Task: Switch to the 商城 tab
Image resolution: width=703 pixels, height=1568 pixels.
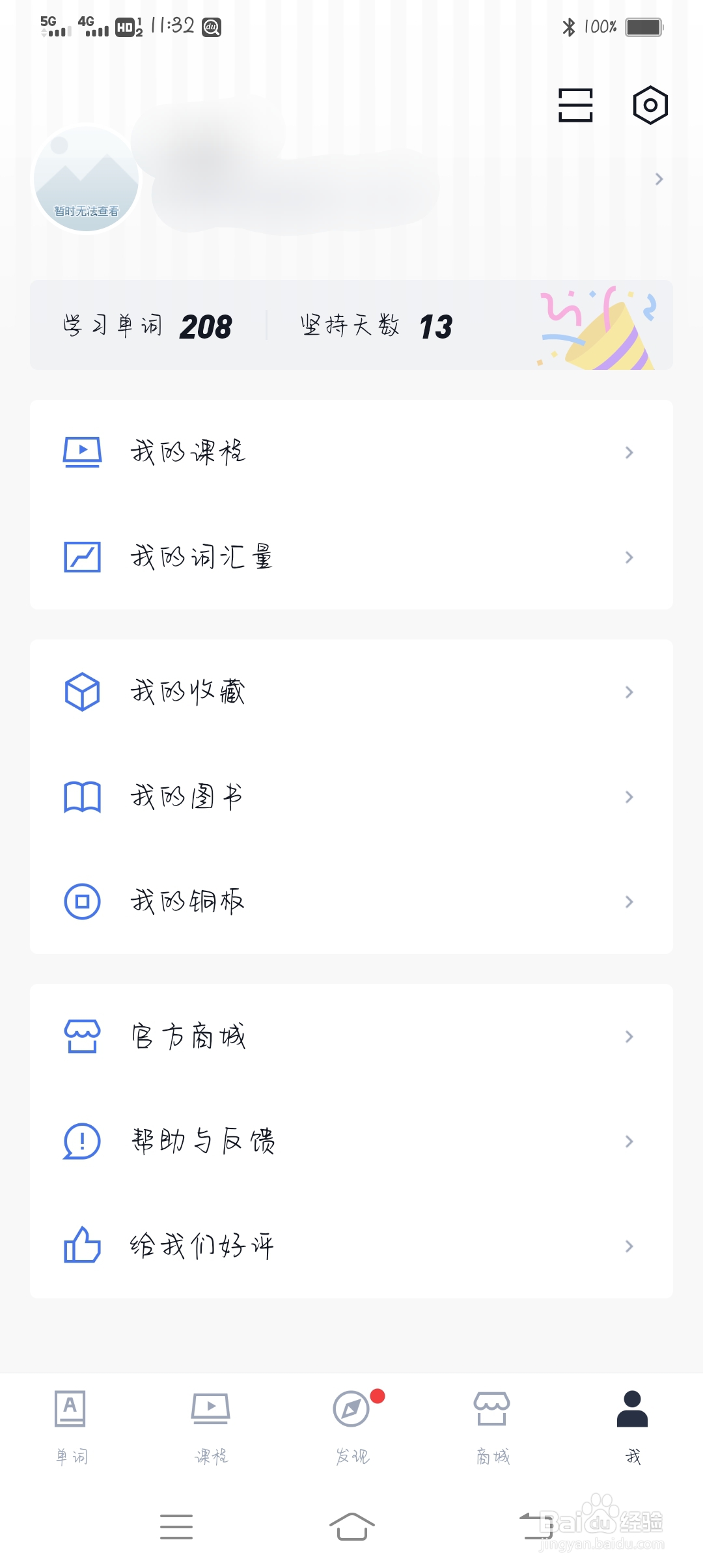Action: [492, 1427]
